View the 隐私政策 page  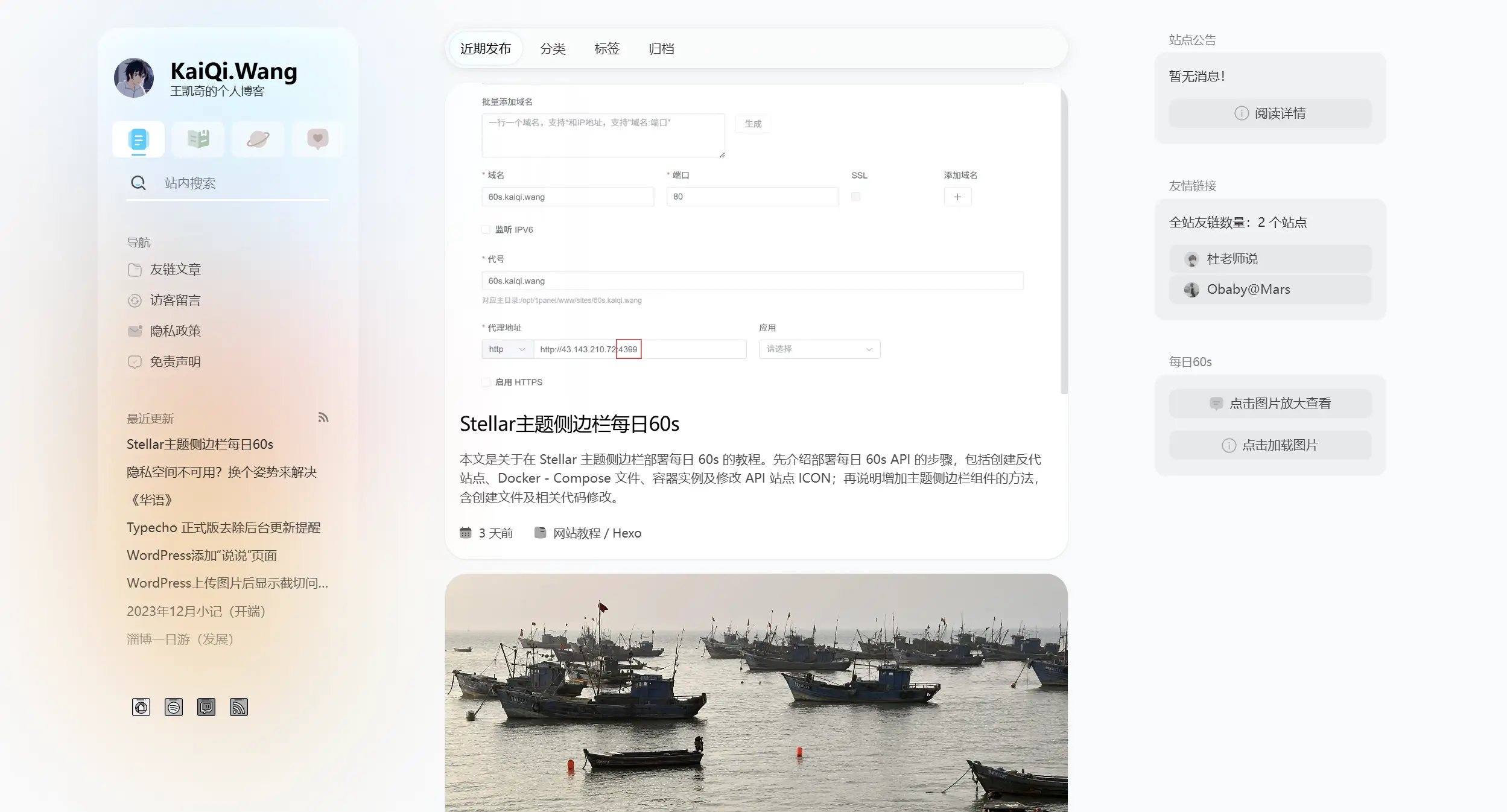[174, 331]
